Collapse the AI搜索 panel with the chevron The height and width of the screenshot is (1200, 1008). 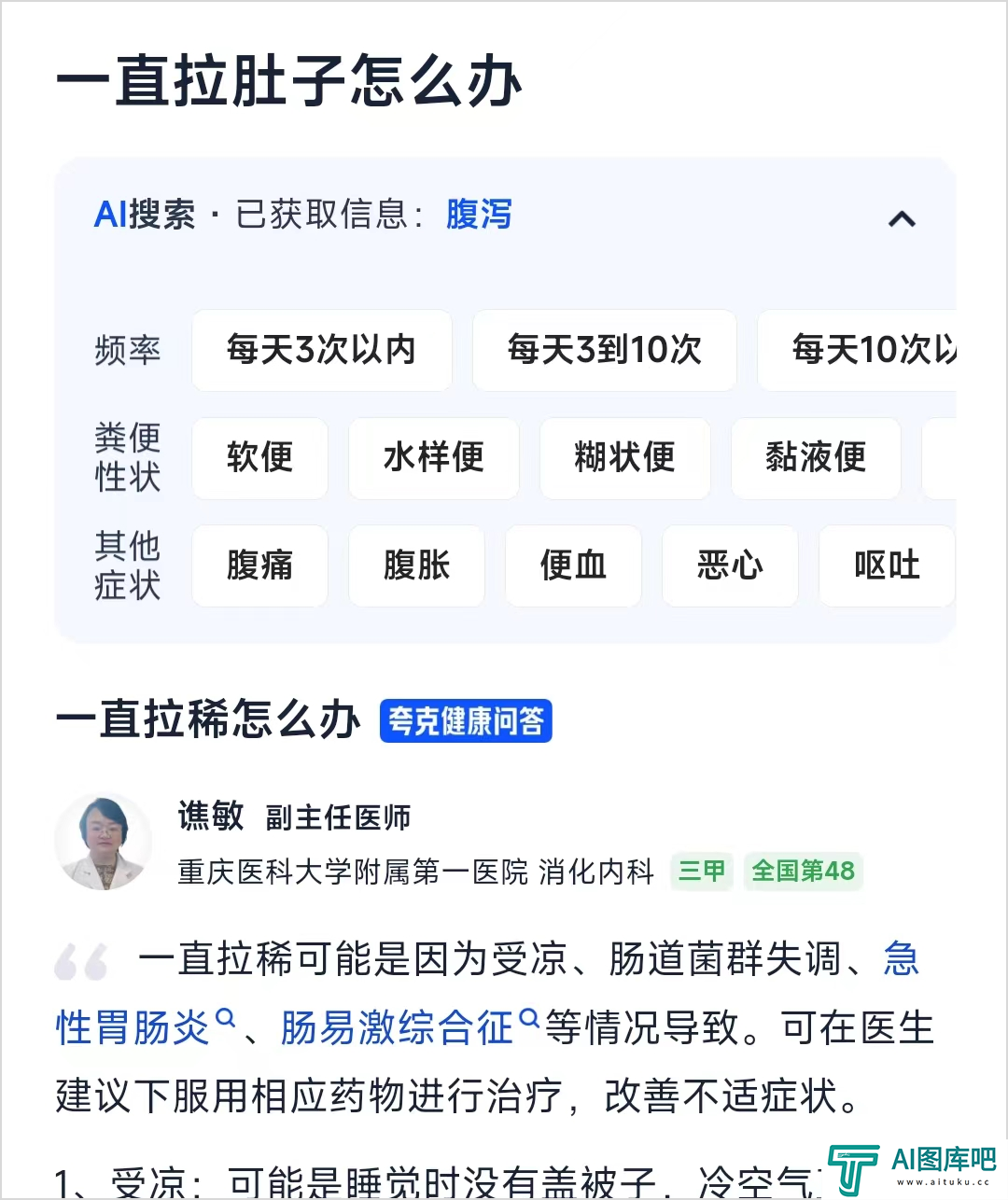tap(902, 219)
